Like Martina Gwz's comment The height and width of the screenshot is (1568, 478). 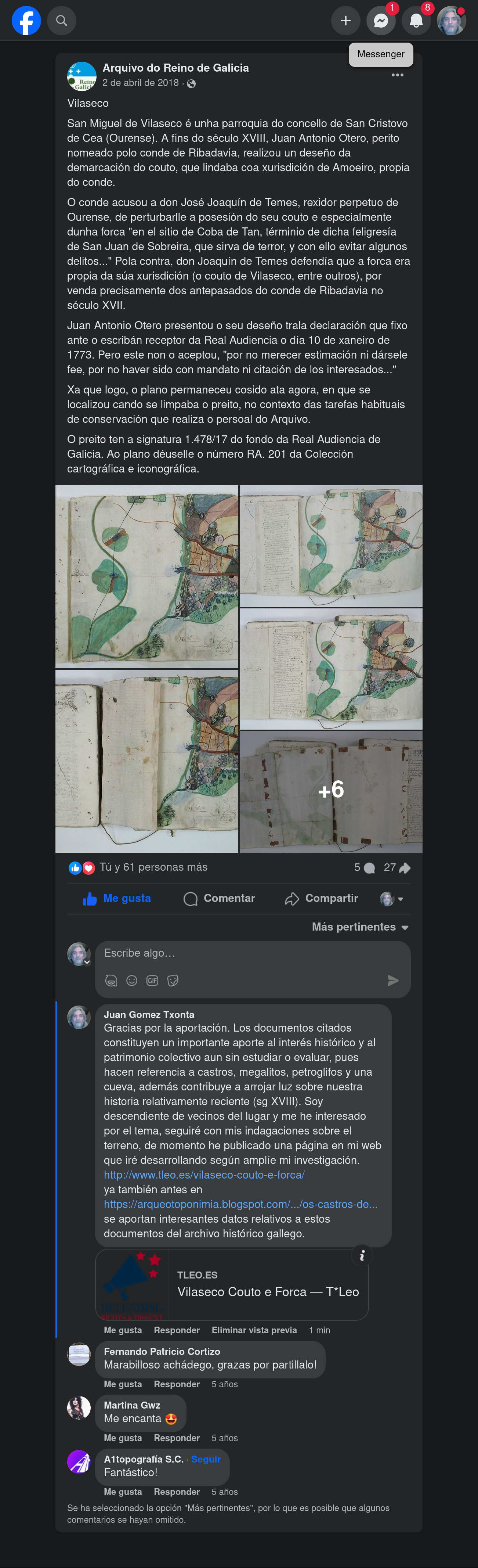(123, 1438)
